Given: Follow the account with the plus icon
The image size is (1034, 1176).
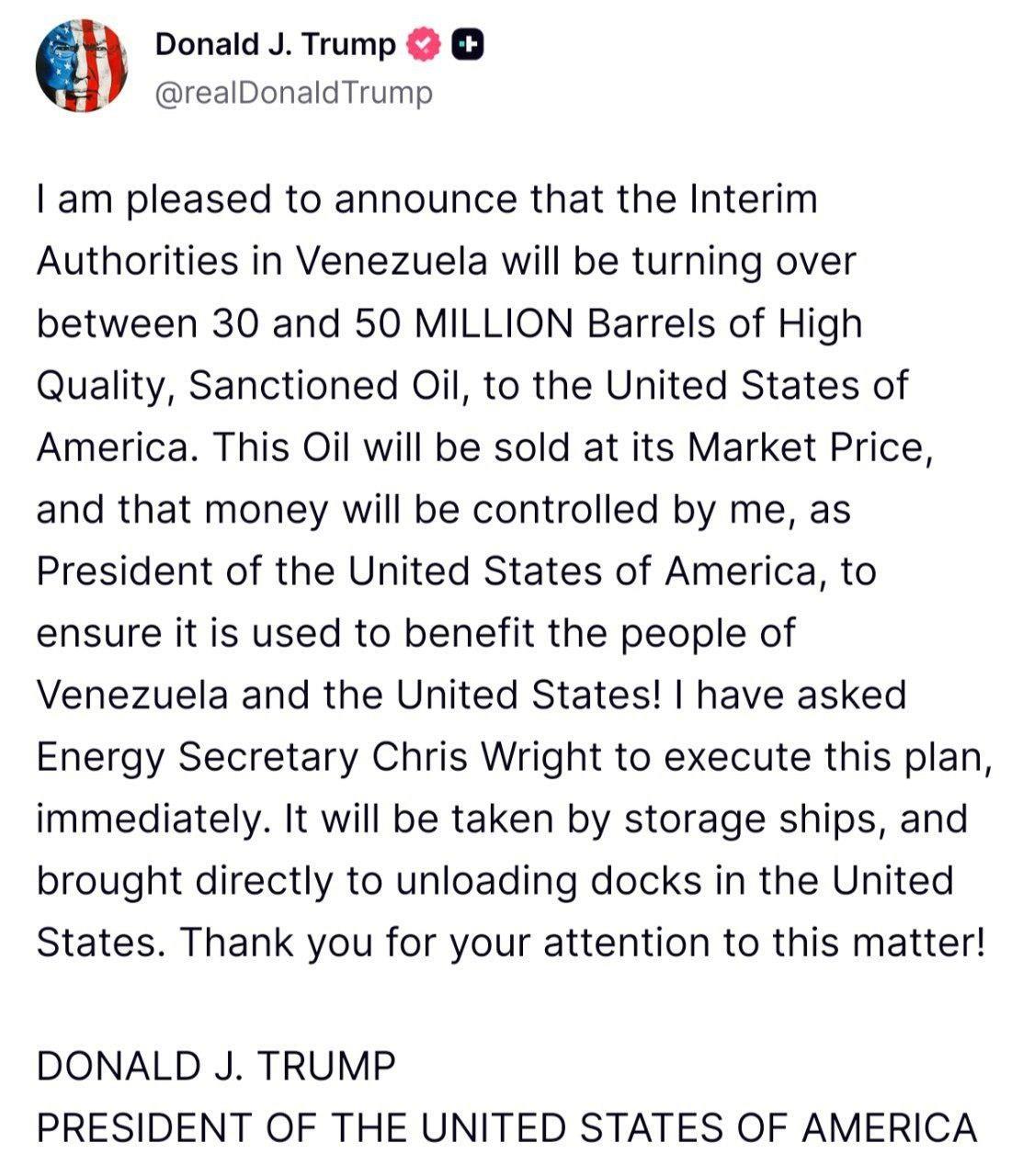Looking at the screenshot, I should (x=469, y=44).
